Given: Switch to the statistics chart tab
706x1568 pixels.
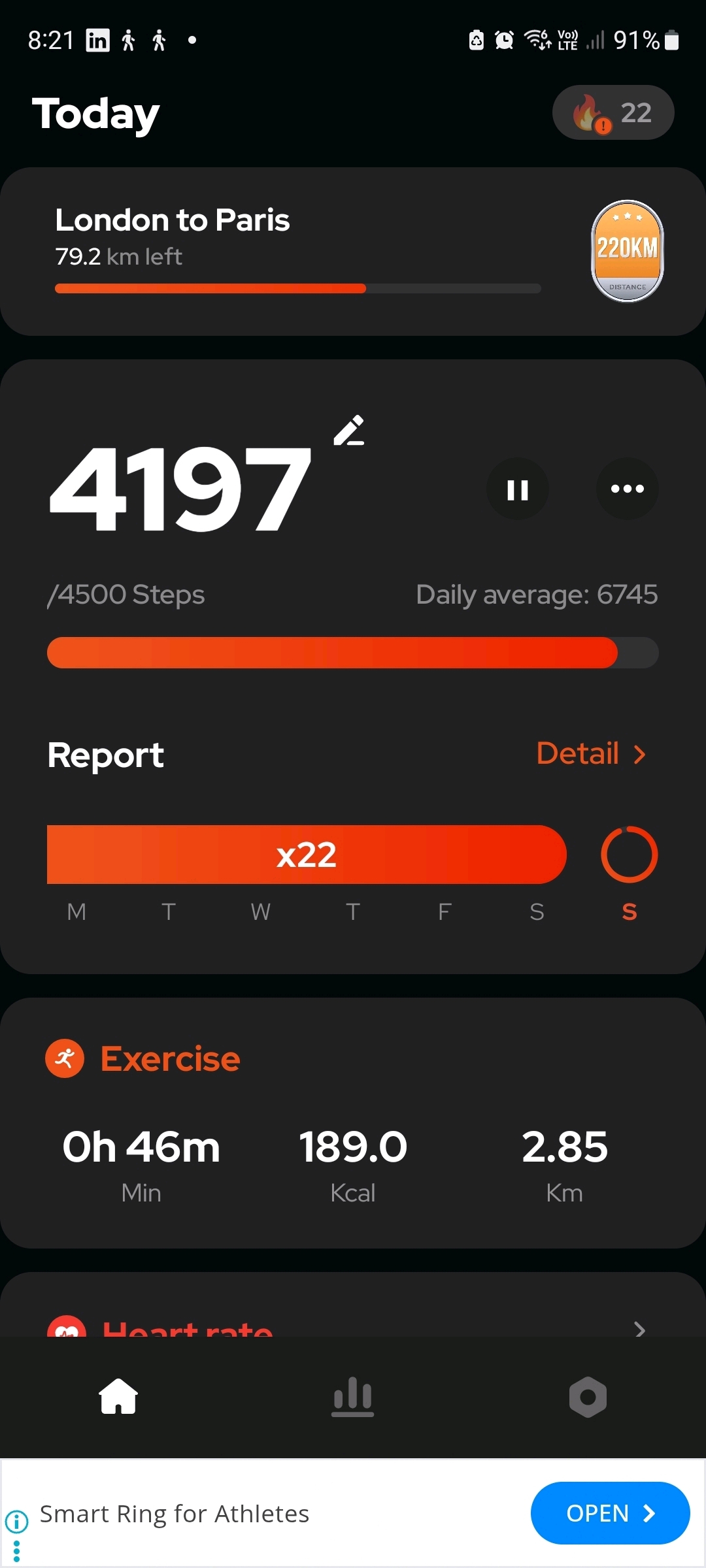Looking at the screenshot, I should coord(352,1396).
